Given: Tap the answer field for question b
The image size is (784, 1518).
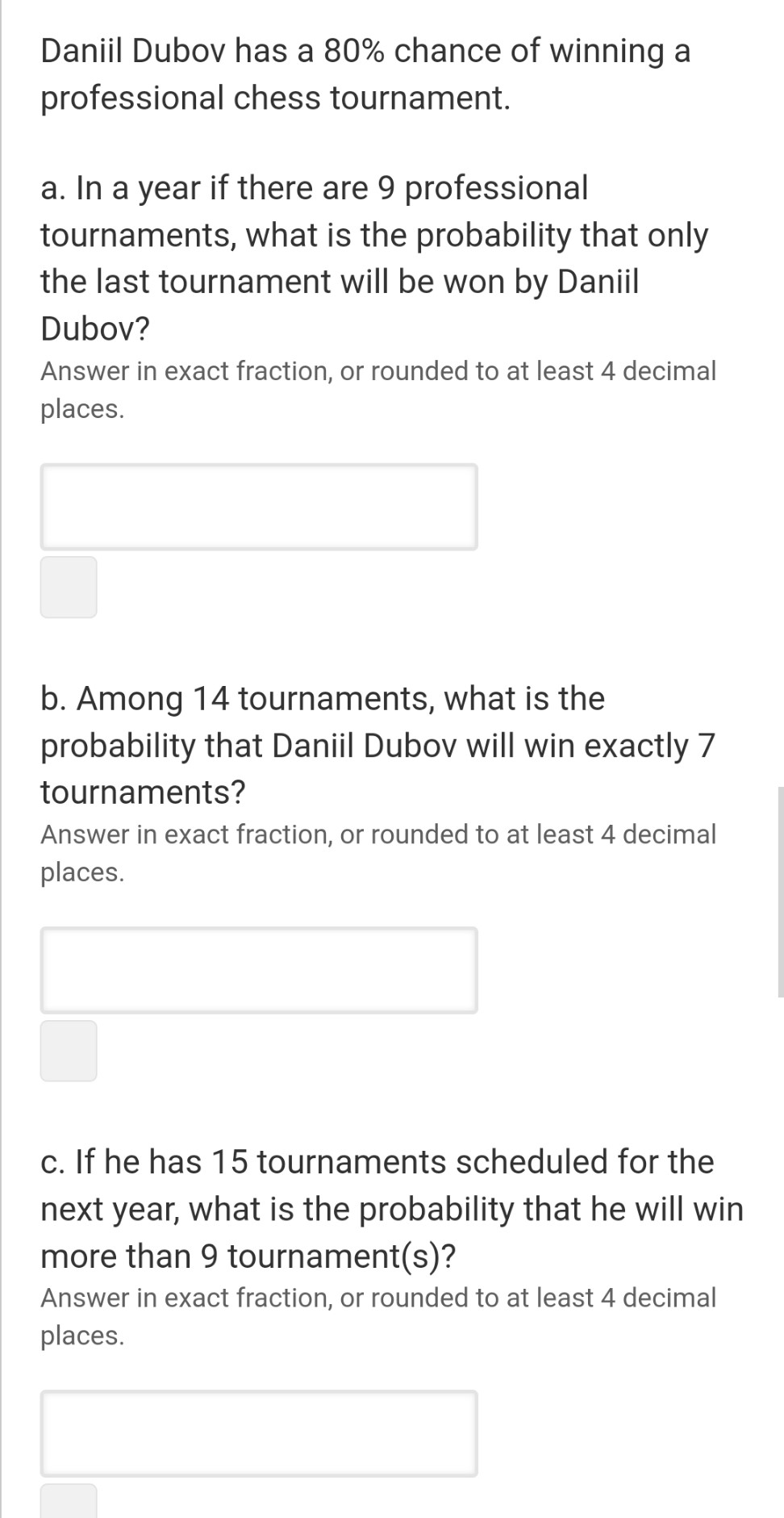Looking at the screenshot, I should pos(259,970).
